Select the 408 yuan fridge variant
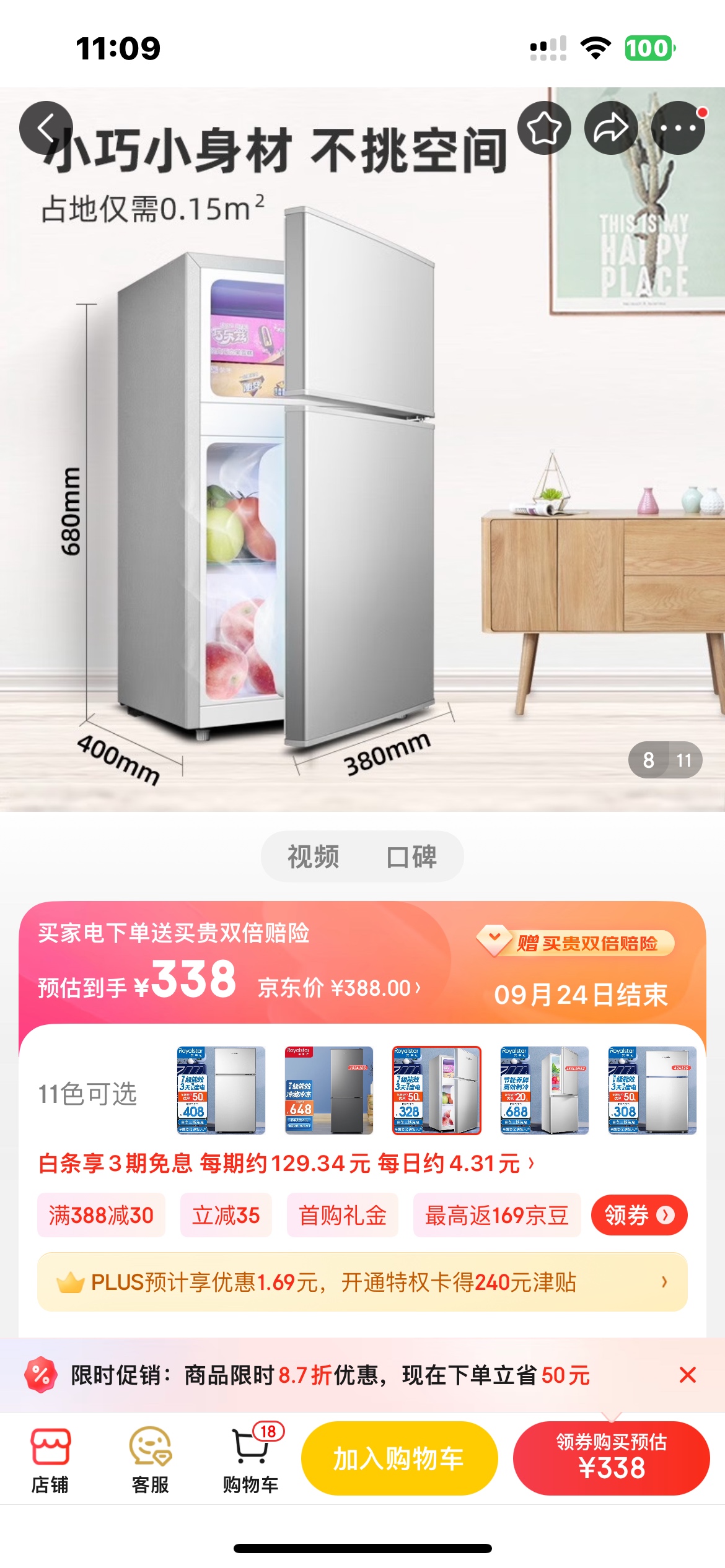Screen dimensions: 725x1568 point(221,1090)
